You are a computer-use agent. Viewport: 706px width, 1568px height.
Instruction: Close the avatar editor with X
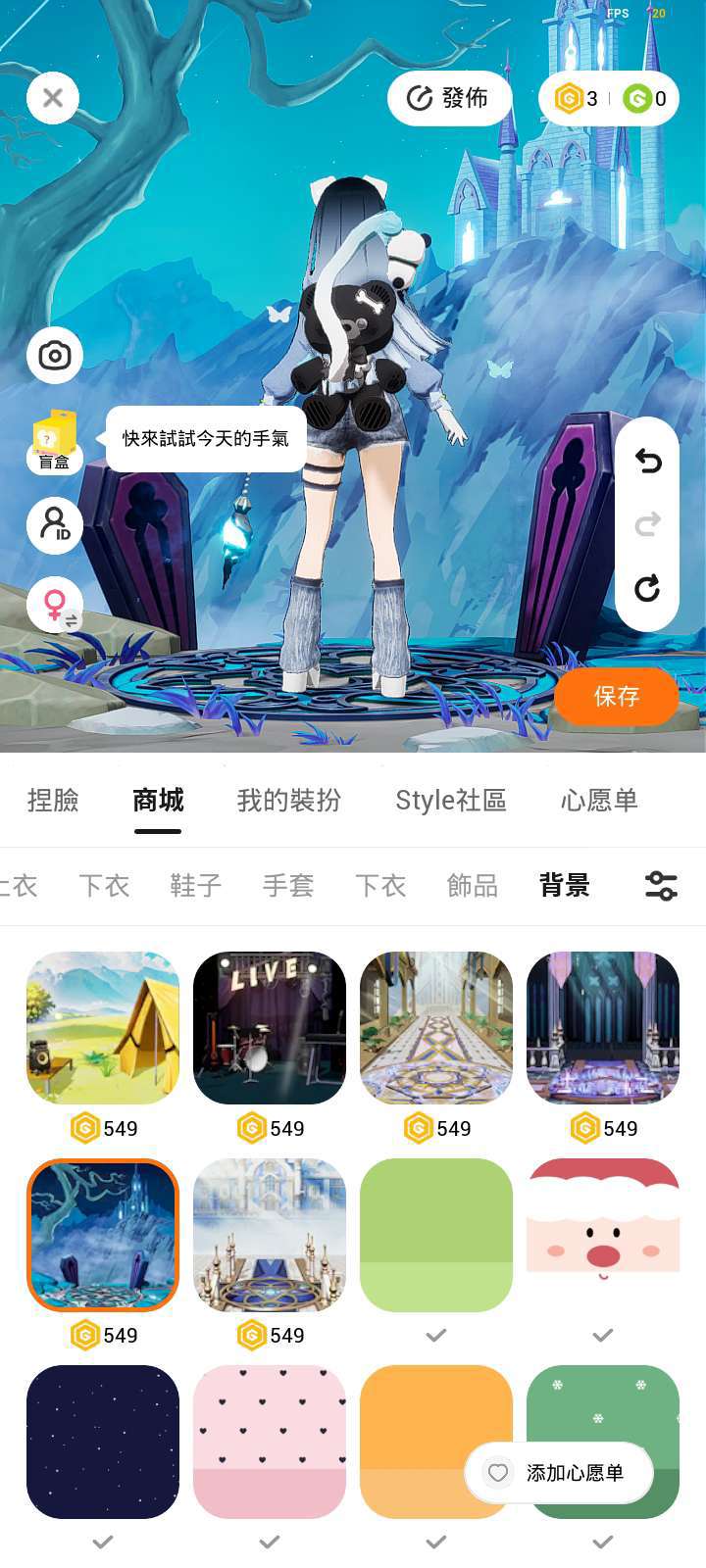pyautogui.click(x=53, y=98)
